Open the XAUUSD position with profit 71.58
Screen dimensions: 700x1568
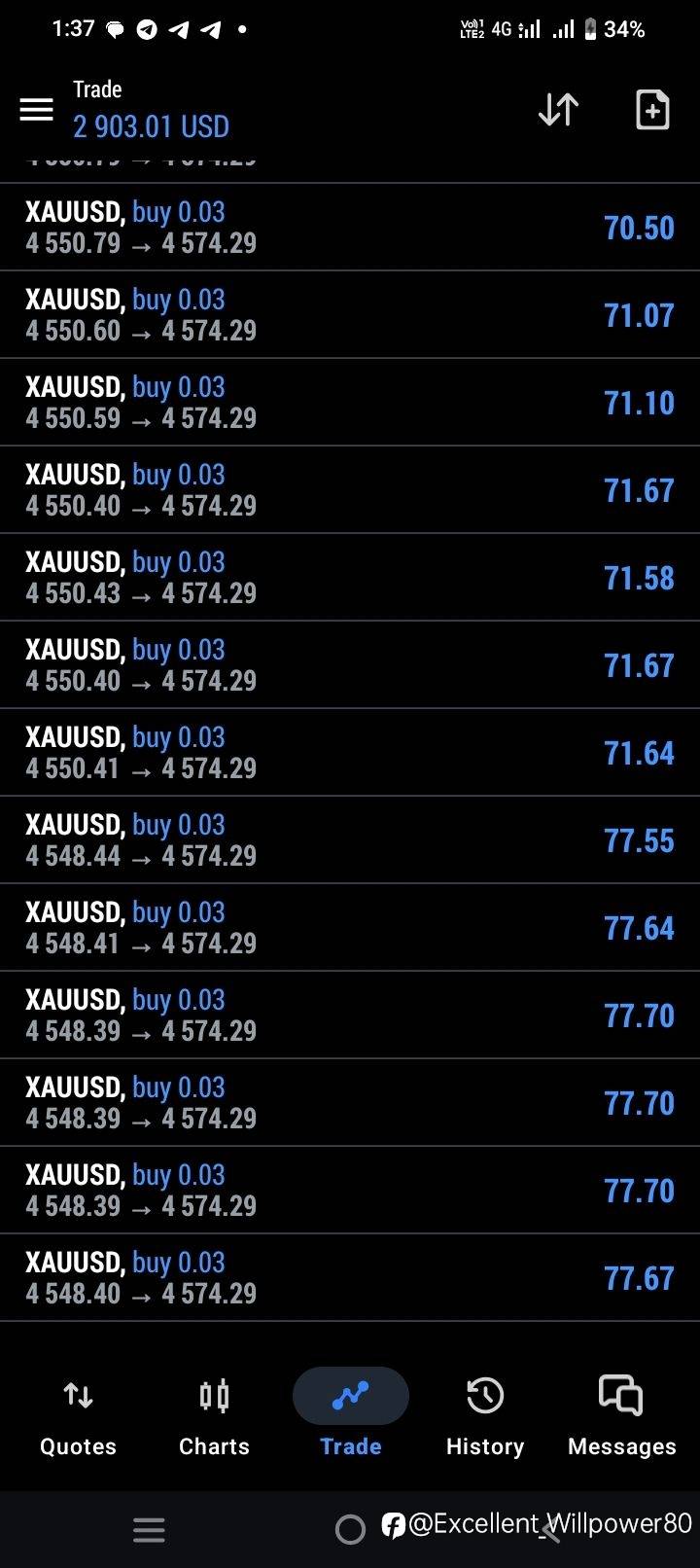pos(350,578)
